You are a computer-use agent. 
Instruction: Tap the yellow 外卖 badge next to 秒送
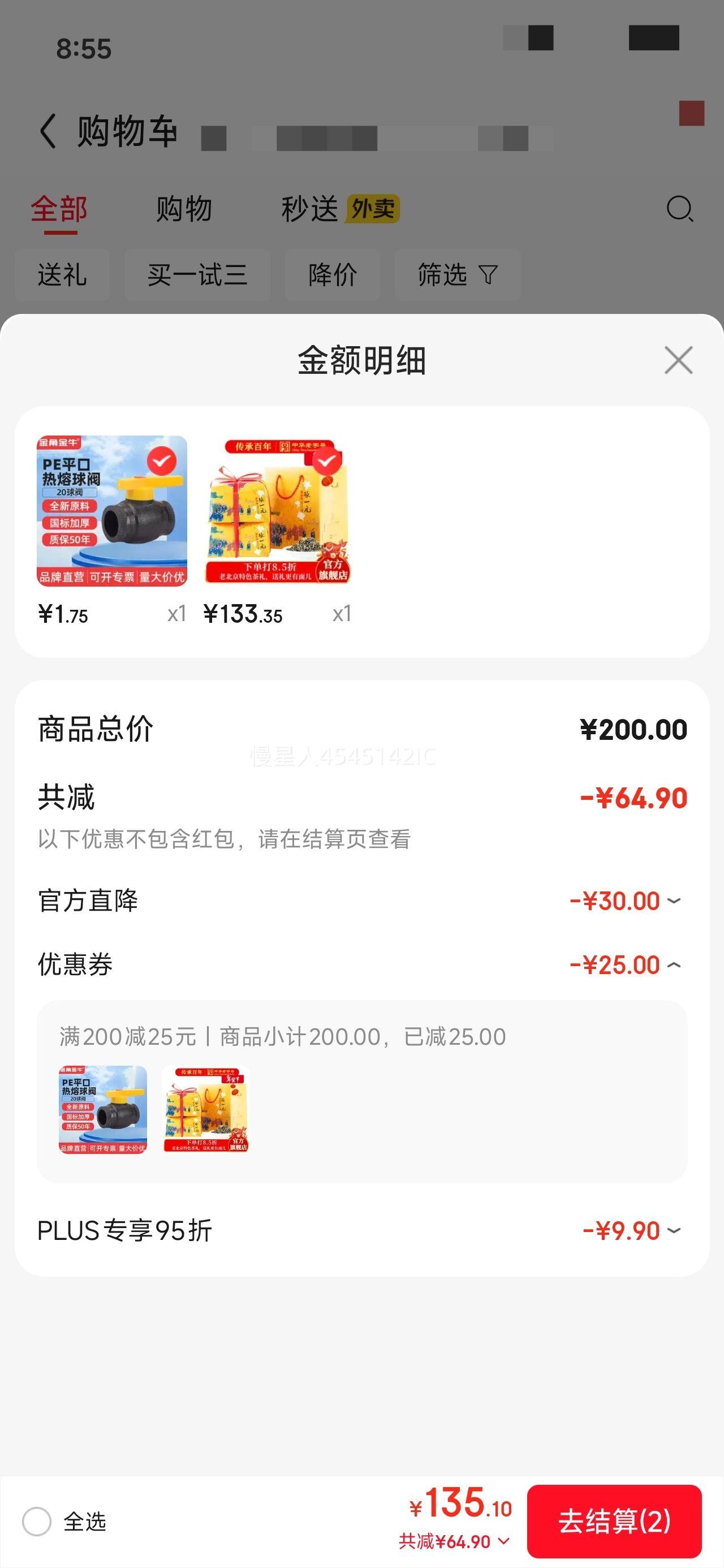[x=373, y=209]
